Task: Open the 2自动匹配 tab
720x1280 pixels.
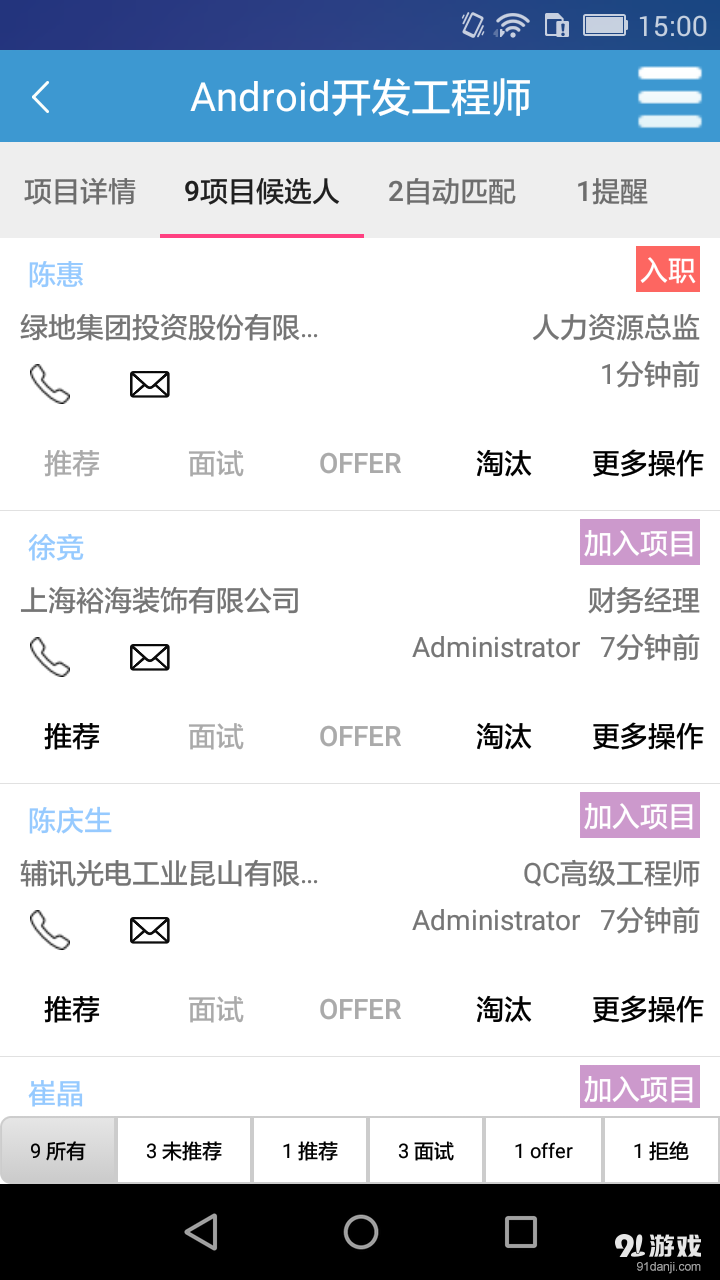Action: (x=449, y=192)
